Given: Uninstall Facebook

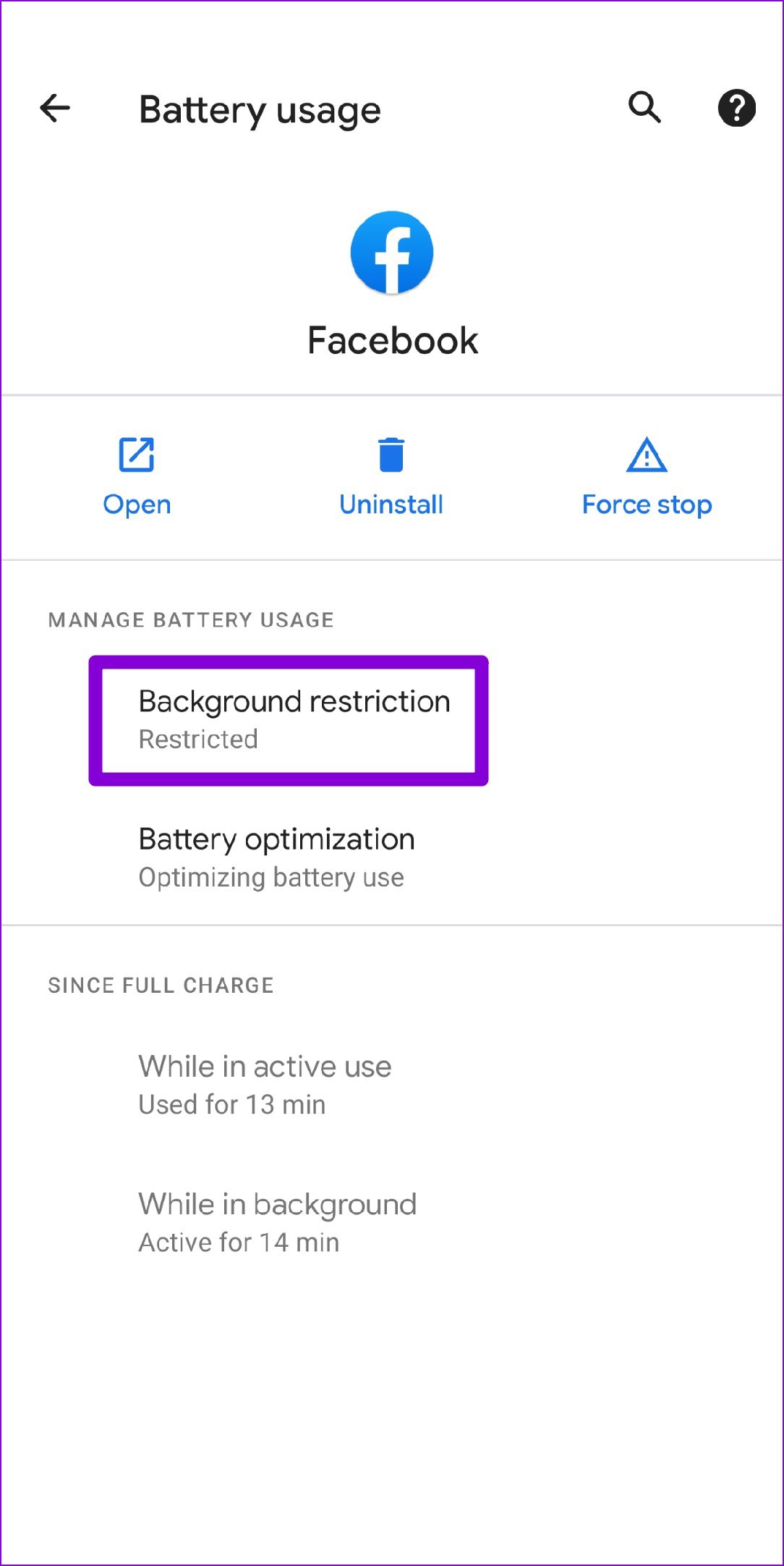Looking at the screenshot, I should coord(391,476).
